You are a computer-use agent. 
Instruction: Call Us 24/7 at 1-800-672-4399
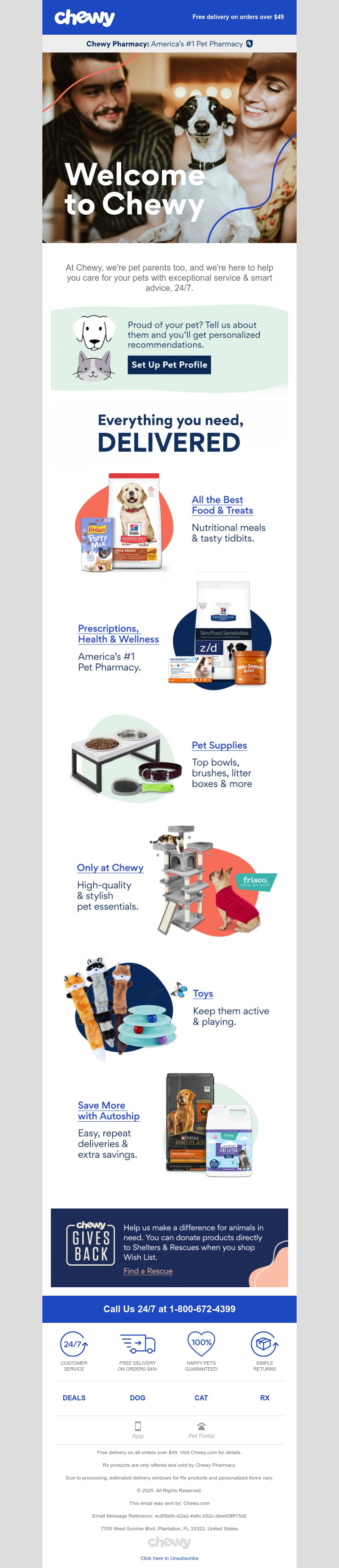point(169,1309)
